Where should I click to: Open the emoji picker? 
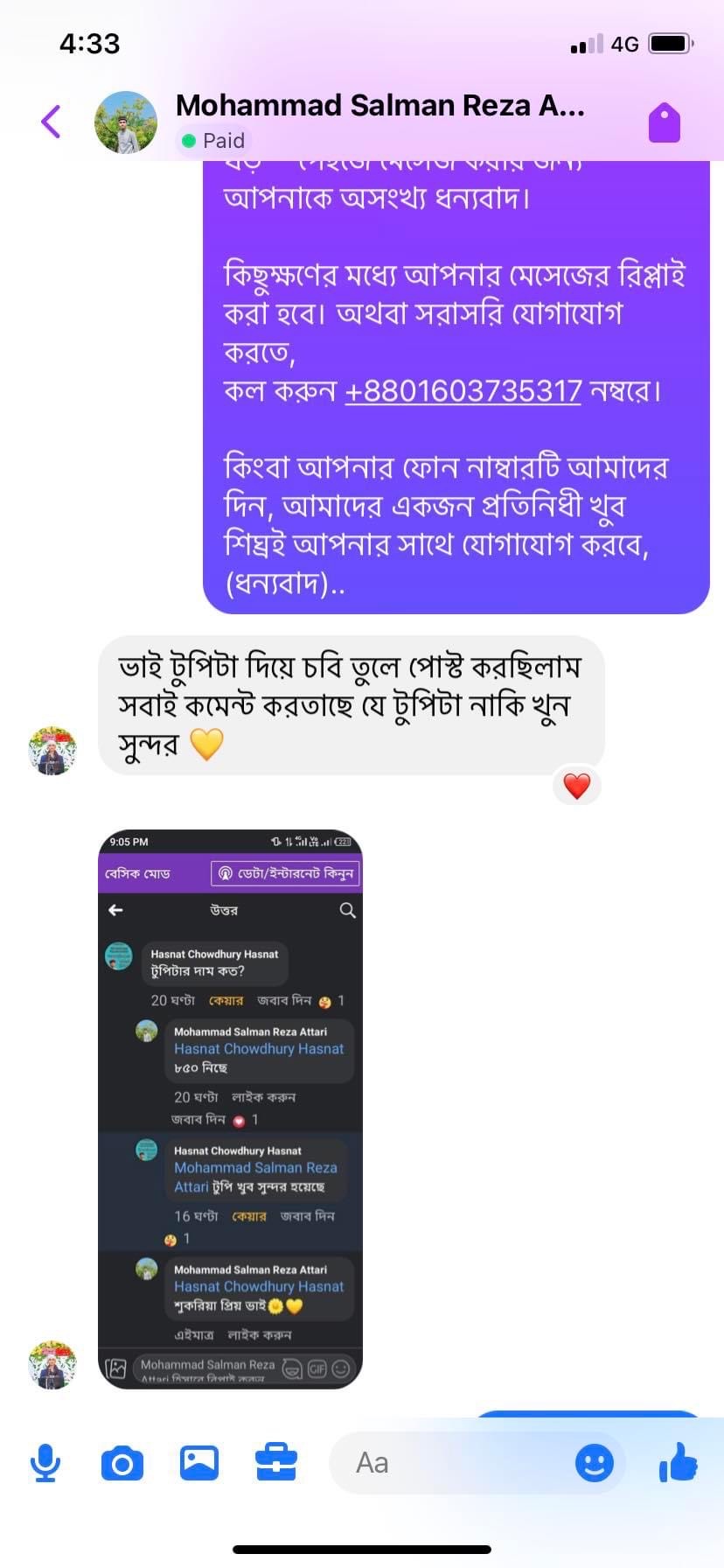pos(594,1463)
